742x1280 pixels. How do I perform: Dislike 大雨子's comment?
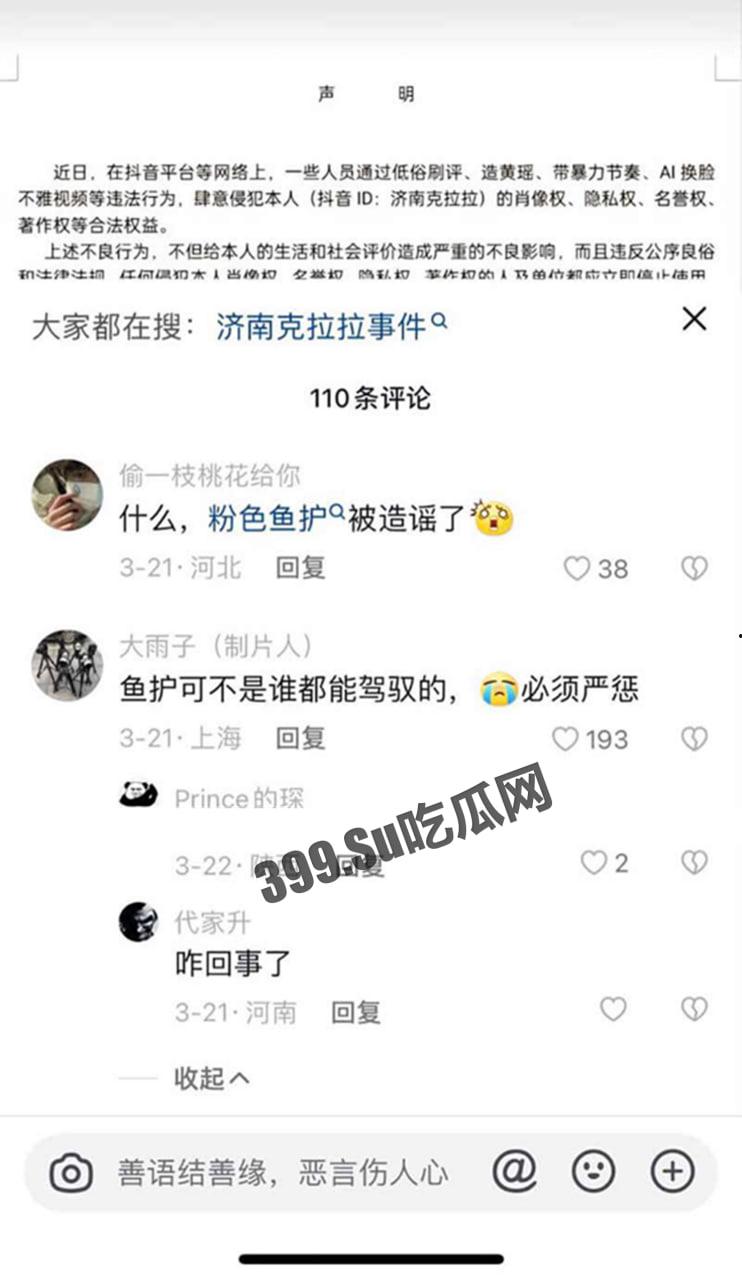click(x=694, y=739)
